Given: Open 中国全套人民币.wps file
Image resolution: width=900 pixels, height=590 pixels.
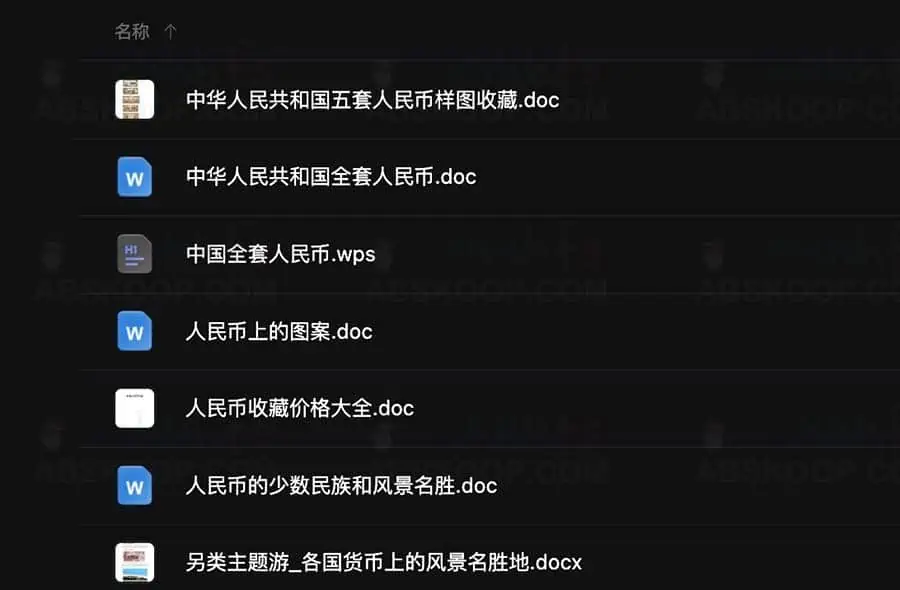Looking at the screenshot, I should pos(280,254).
